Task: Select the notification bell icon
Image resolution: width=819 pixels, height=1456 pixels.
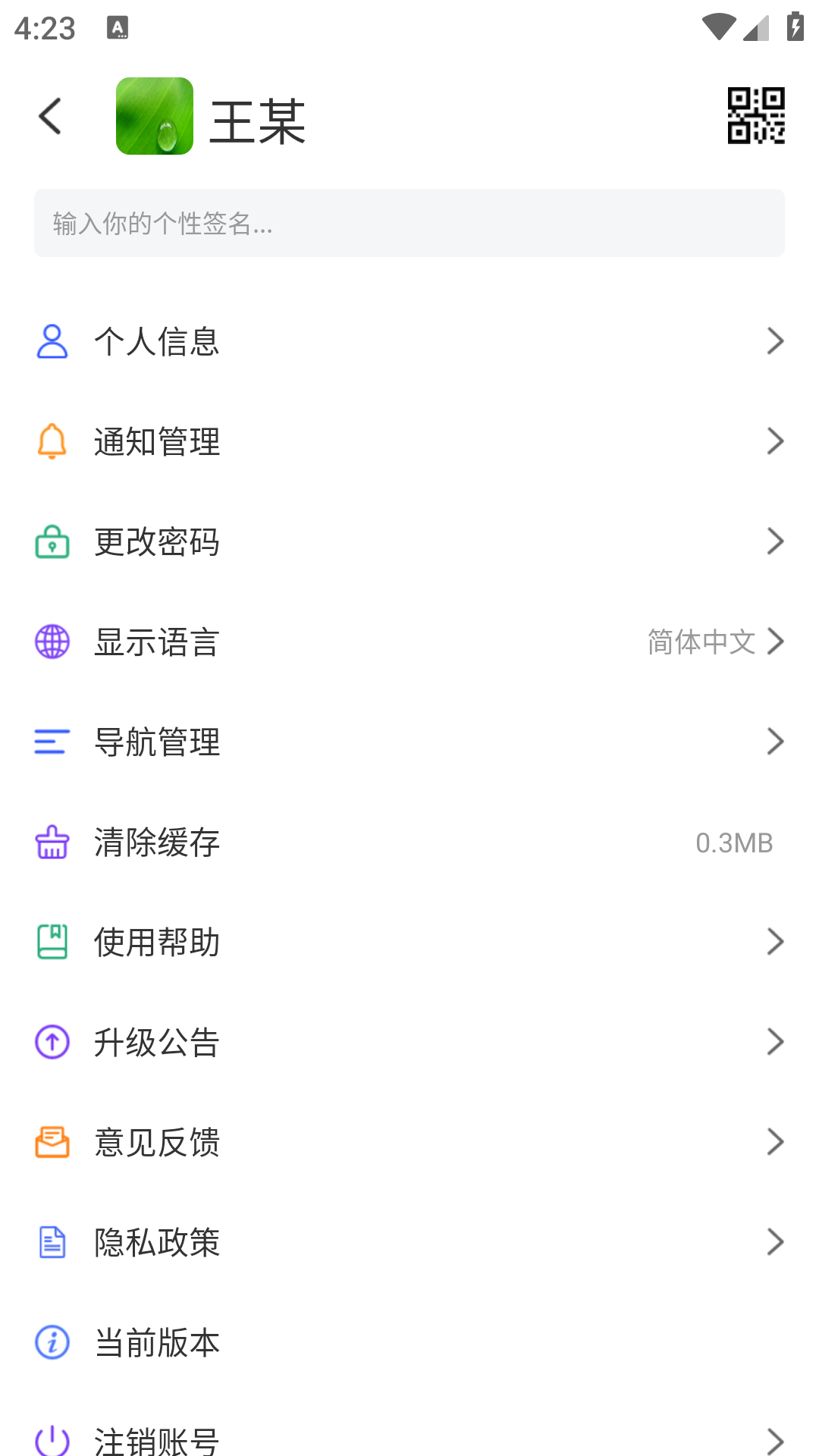Action: pos(51,442)
